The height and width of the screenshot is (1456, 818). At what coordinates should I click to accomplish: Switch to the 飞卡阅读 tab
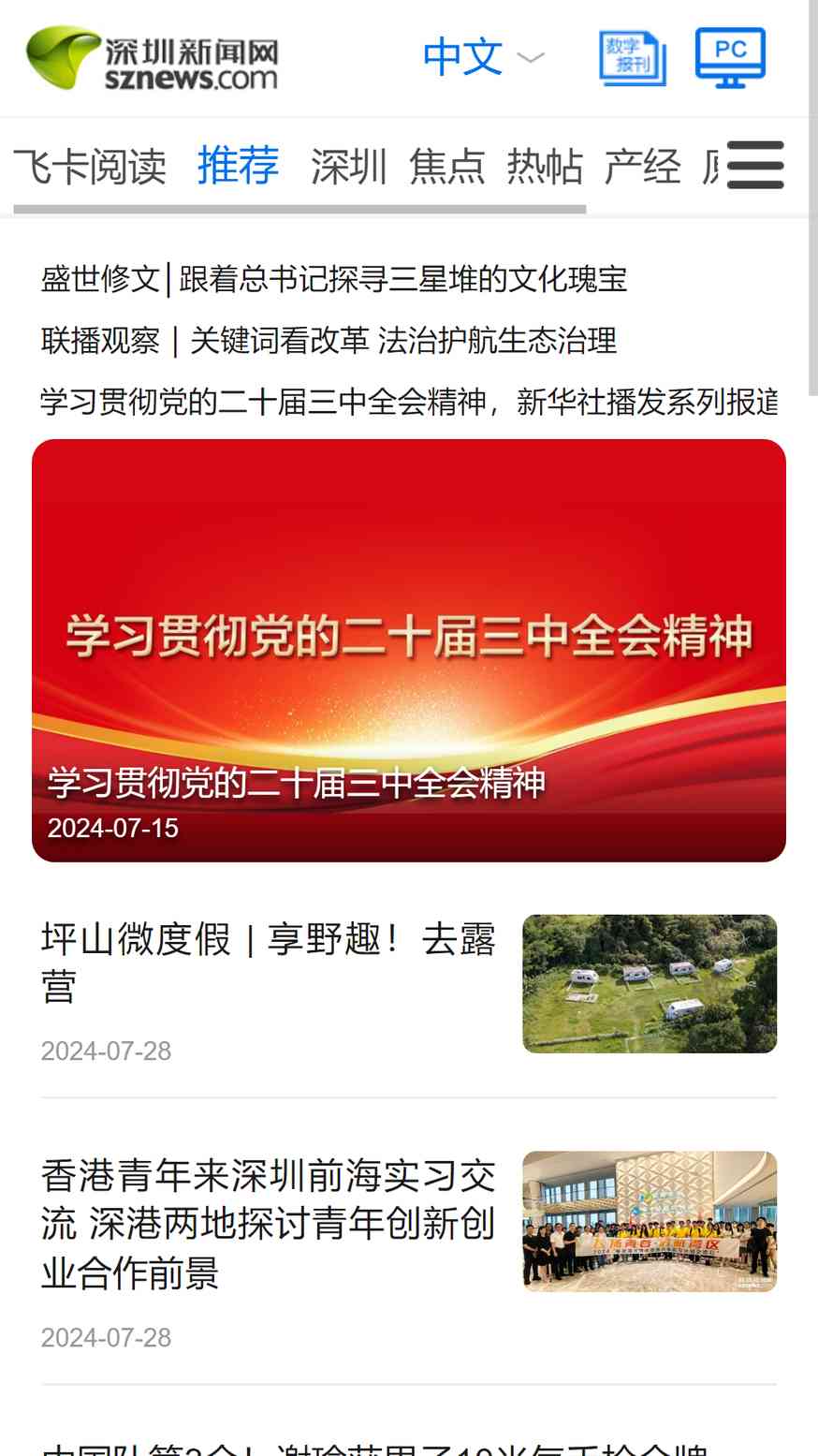pyautogui.click(x=90, y=167)
